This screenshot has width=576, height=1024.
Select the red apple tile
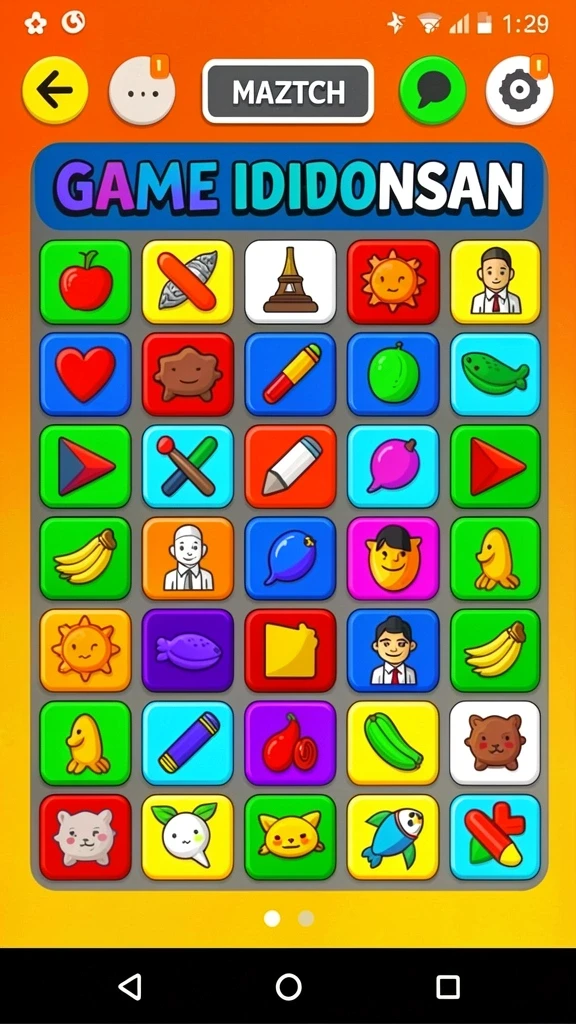coord(85,282)
